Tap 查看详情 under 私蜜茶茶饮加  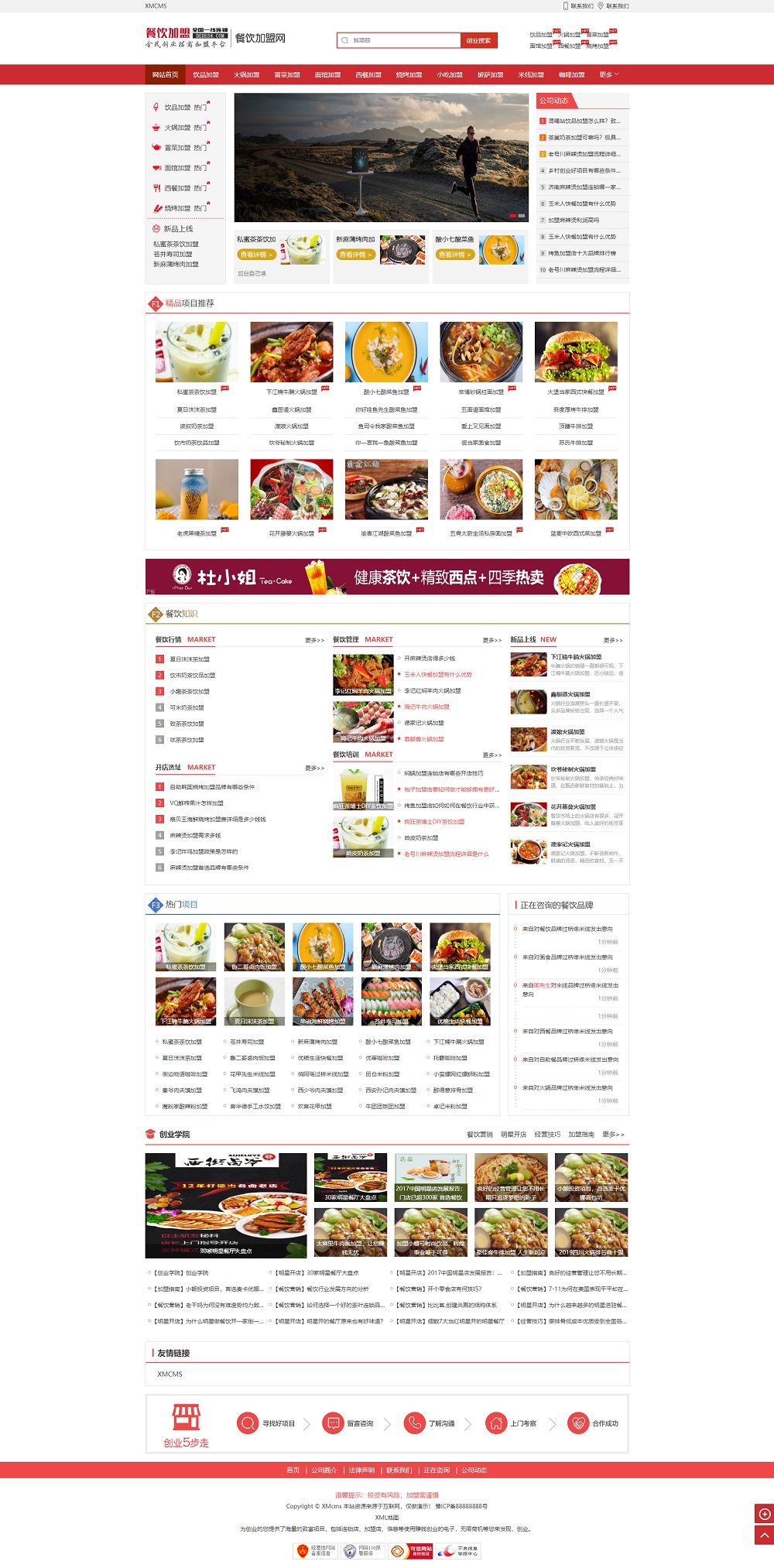coord(255,255)
